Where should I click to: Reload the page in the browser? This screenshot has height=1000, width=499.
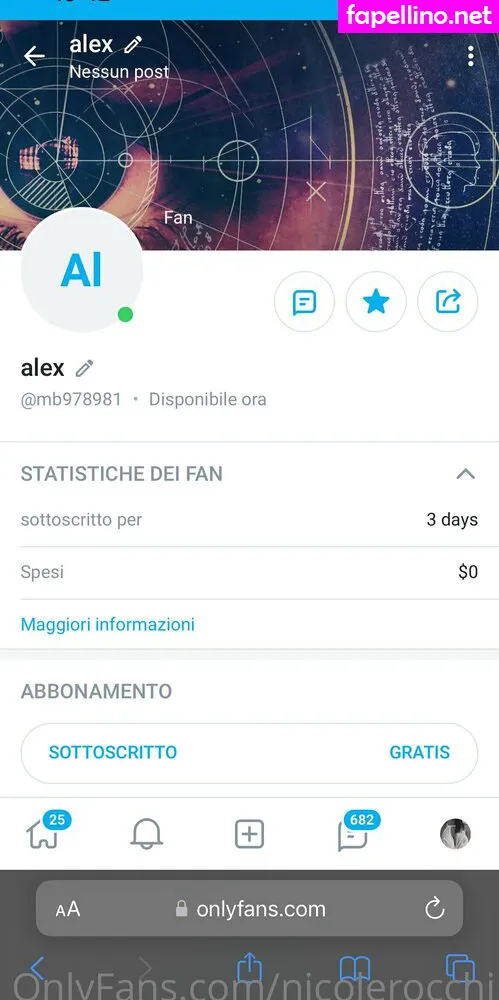click(435, 908)
